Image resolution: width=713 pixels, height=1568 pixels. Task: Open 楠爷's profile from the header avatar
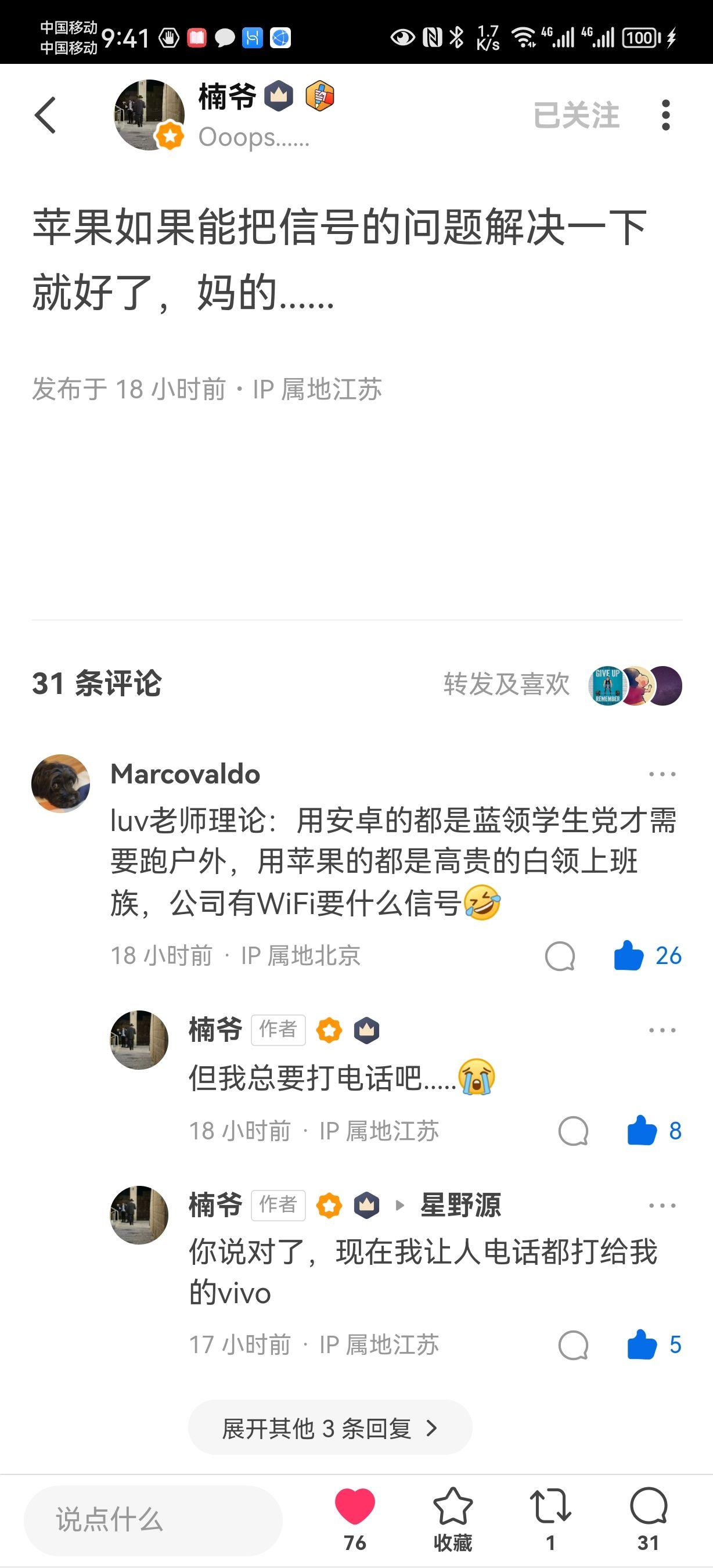(x=149, y=115)
